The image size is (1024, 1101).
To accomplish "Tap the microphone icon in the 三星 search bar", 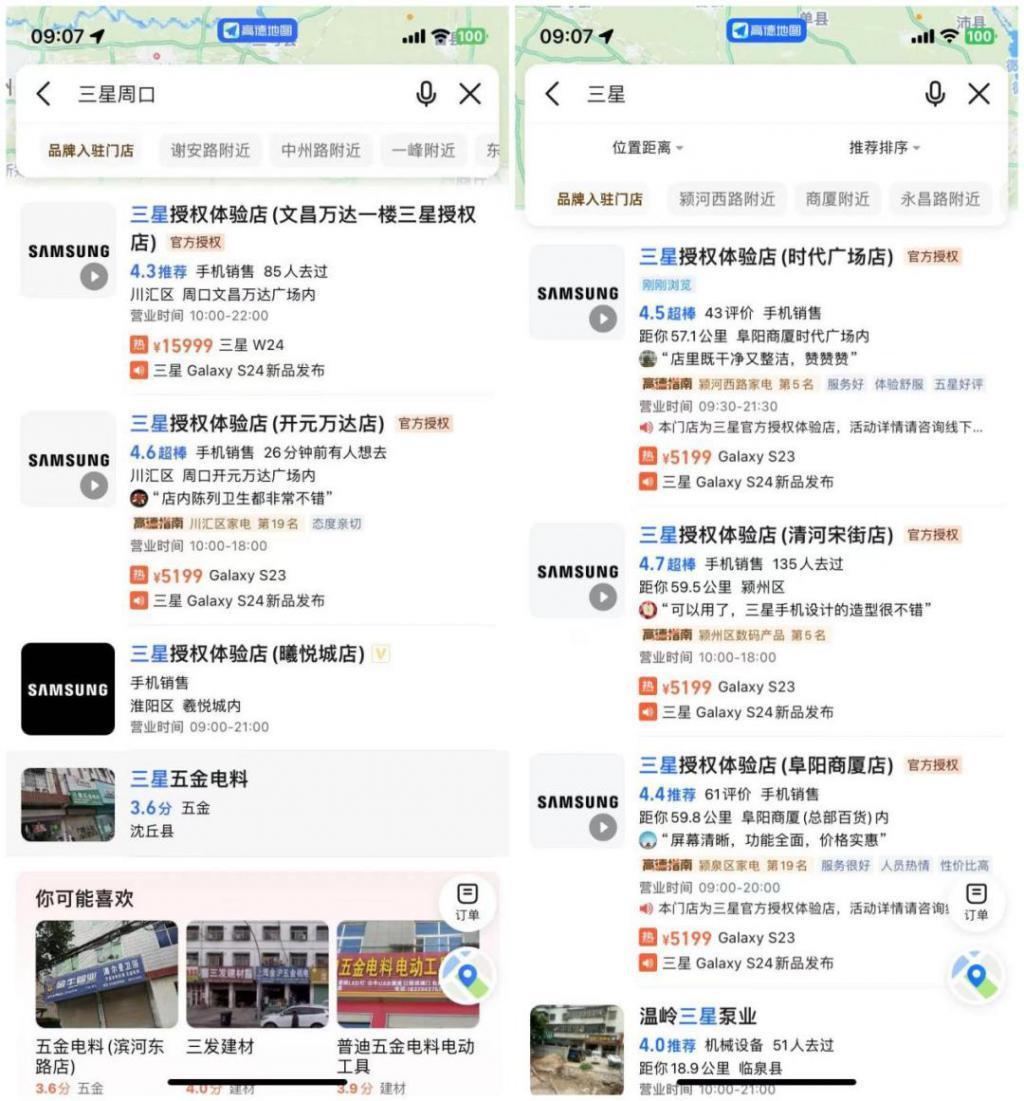I will [x=936, y=94].
